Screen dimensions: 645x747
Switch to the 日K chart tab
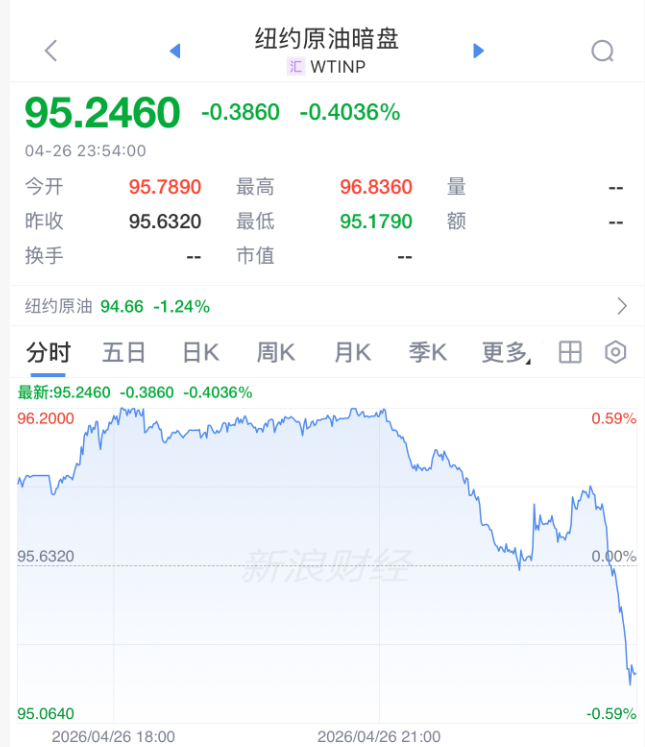[x=200, y=352]
